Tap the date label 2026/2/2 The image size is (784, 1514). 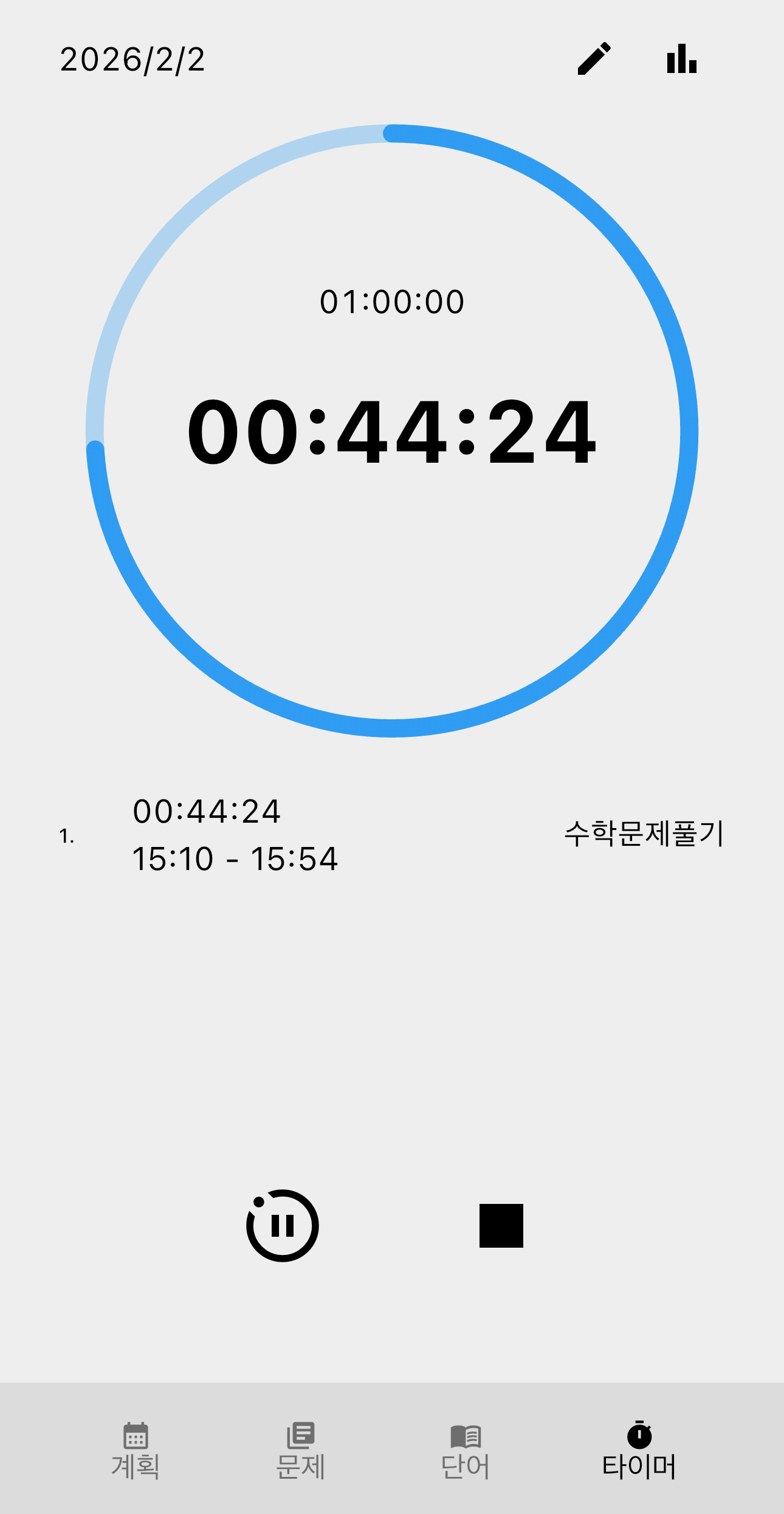click(x=131, y=58)
